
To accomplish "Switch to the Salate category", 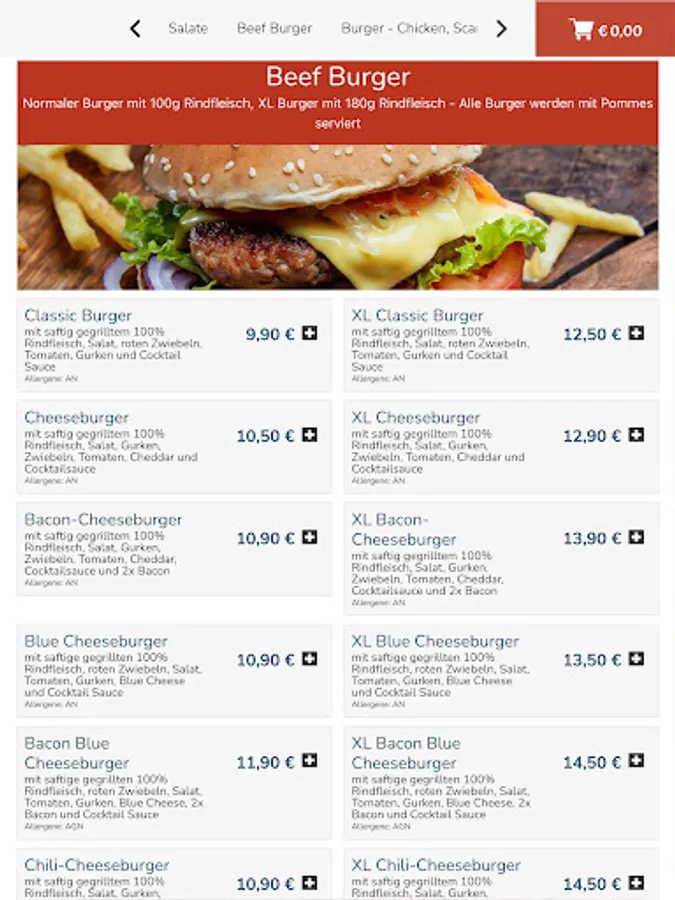I will pyautogui.click(x=188, y=29).
